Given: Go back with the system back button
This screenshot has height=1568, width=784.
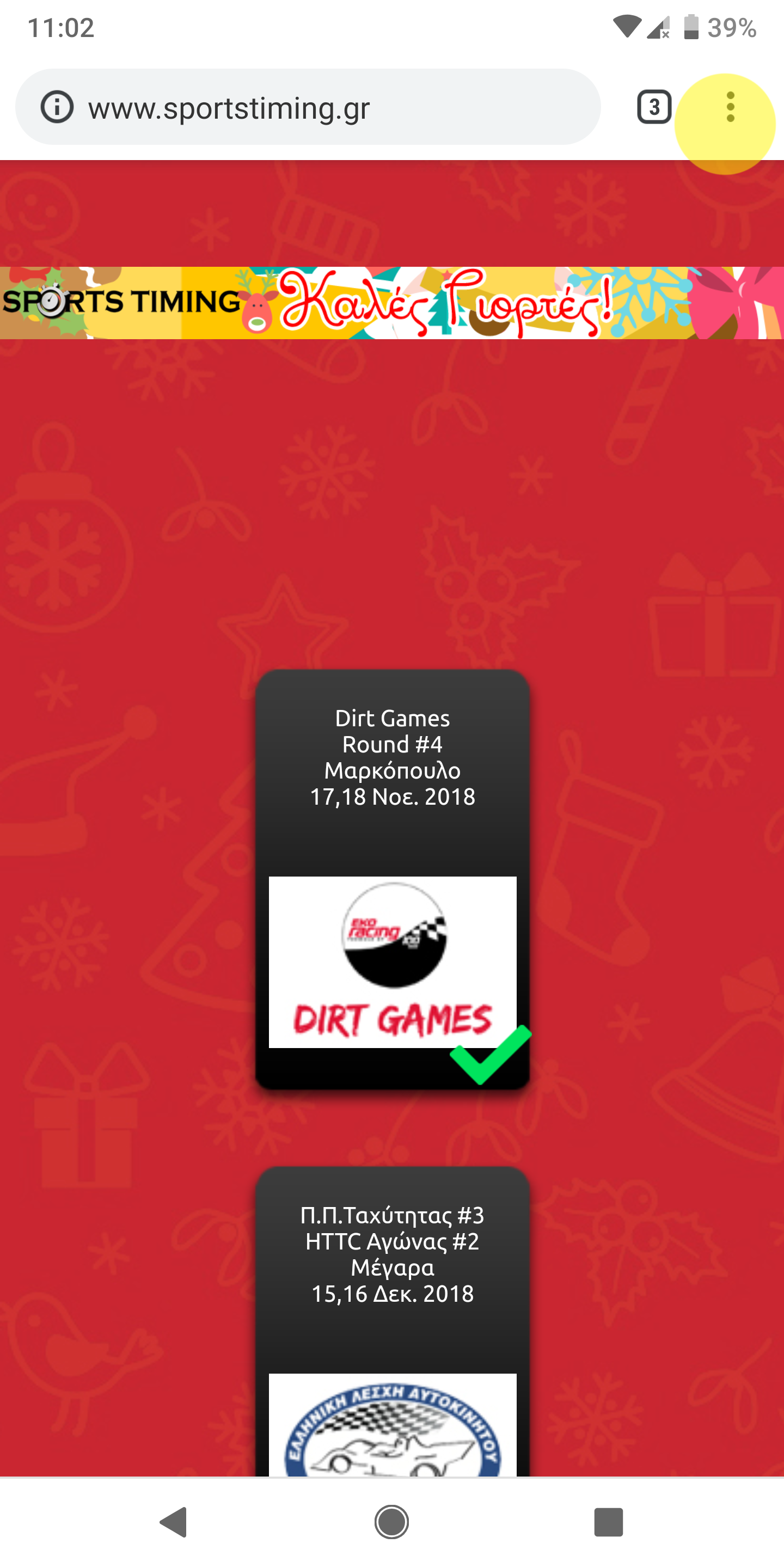Looking at the screenshot, I should click(x=174, y=1522).
